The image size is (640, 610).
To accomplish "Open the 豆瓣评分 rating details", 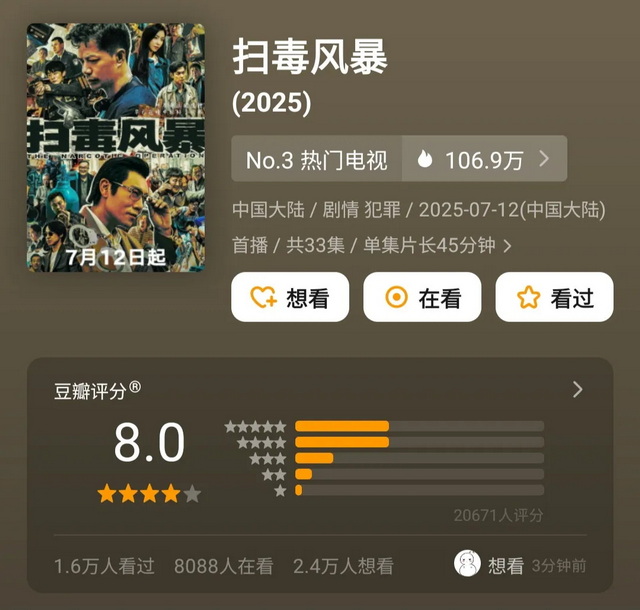I will 577,390.
